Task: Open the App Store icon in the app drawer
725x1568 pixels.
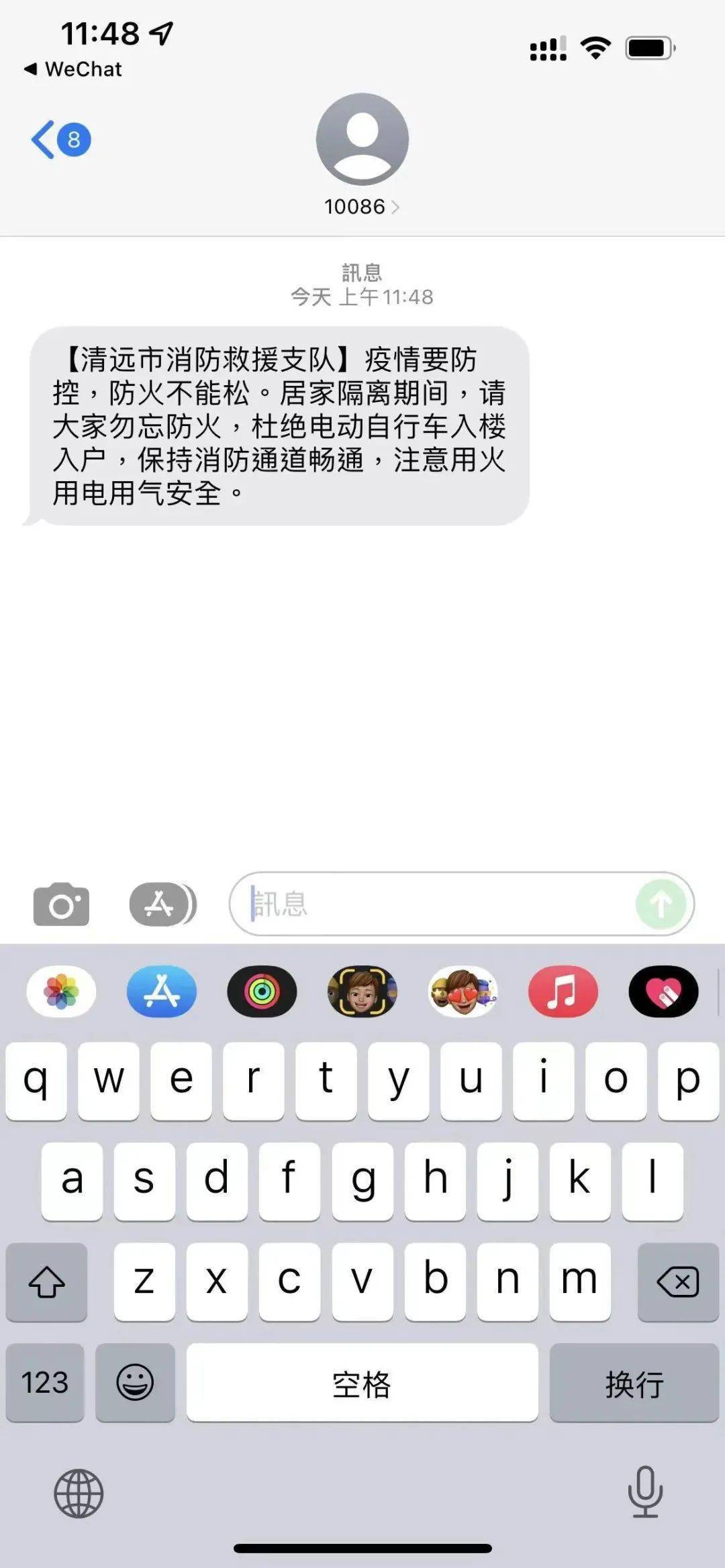Action: pyautogui.click(x=162, y=992)
